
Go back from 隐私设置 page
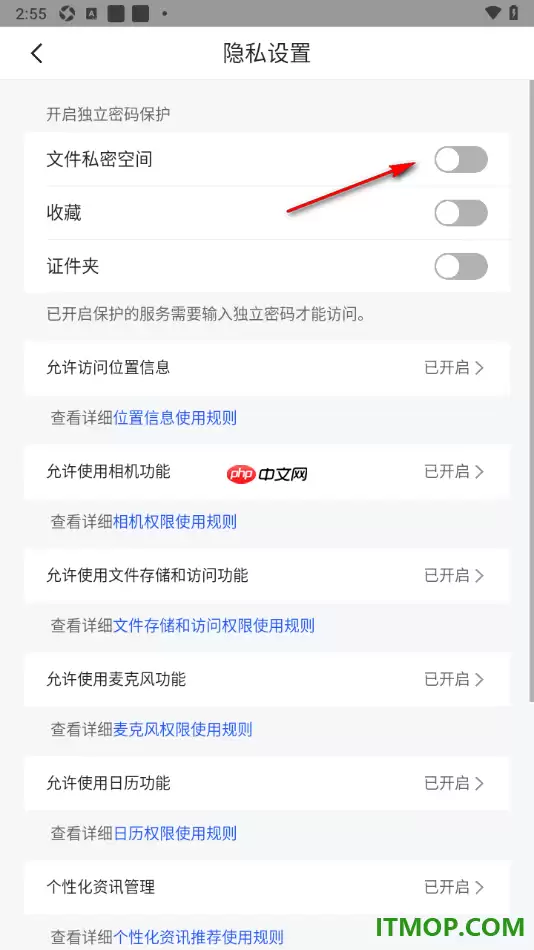pos(37,53)
